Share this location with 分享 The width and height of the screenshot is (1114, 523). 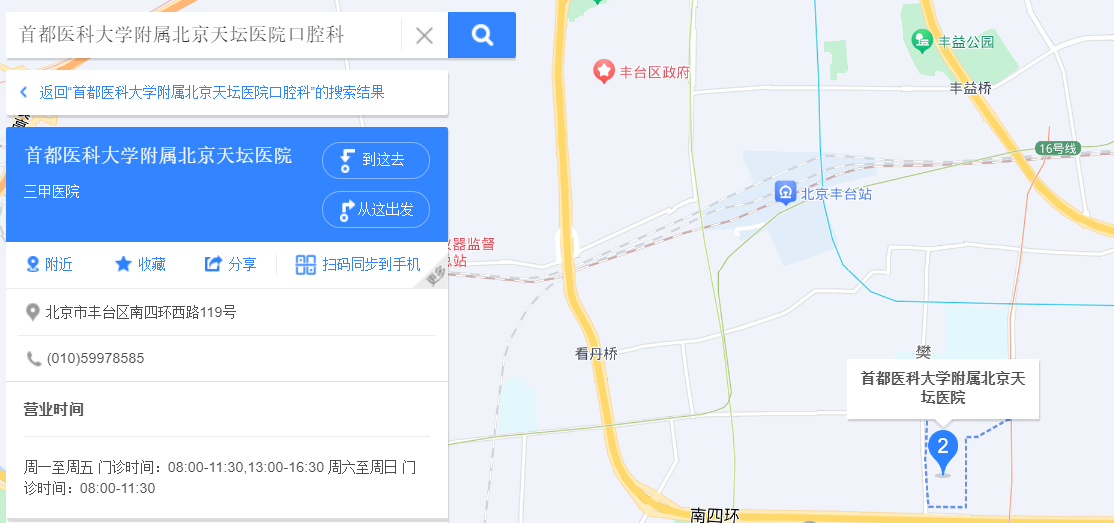pyautogui.click(x=231, y=264)
